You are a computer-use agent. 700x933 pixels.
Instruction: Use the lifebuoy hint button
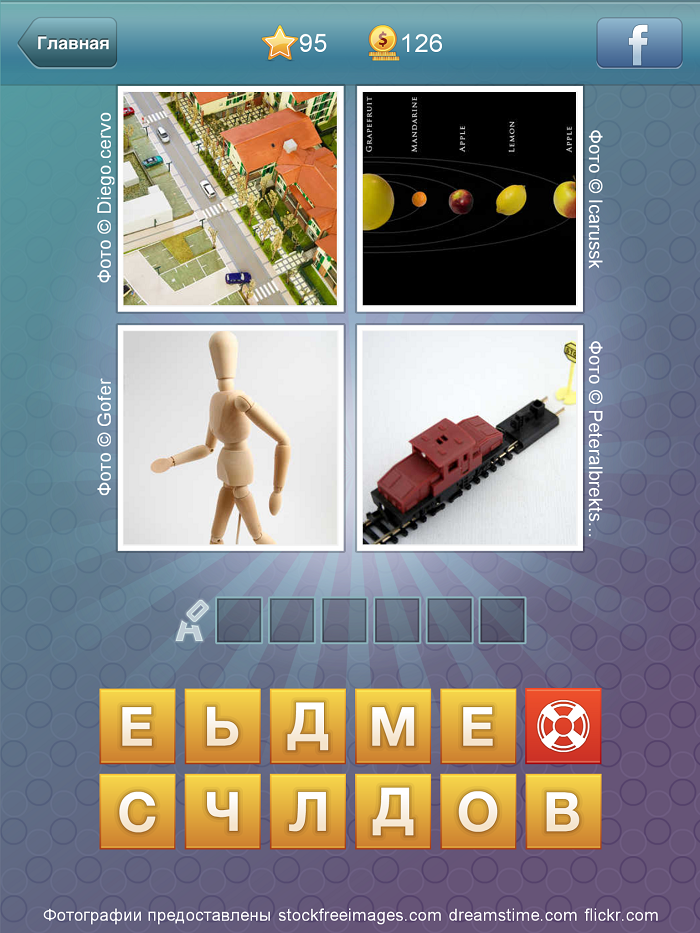click(x=563, y=726)
